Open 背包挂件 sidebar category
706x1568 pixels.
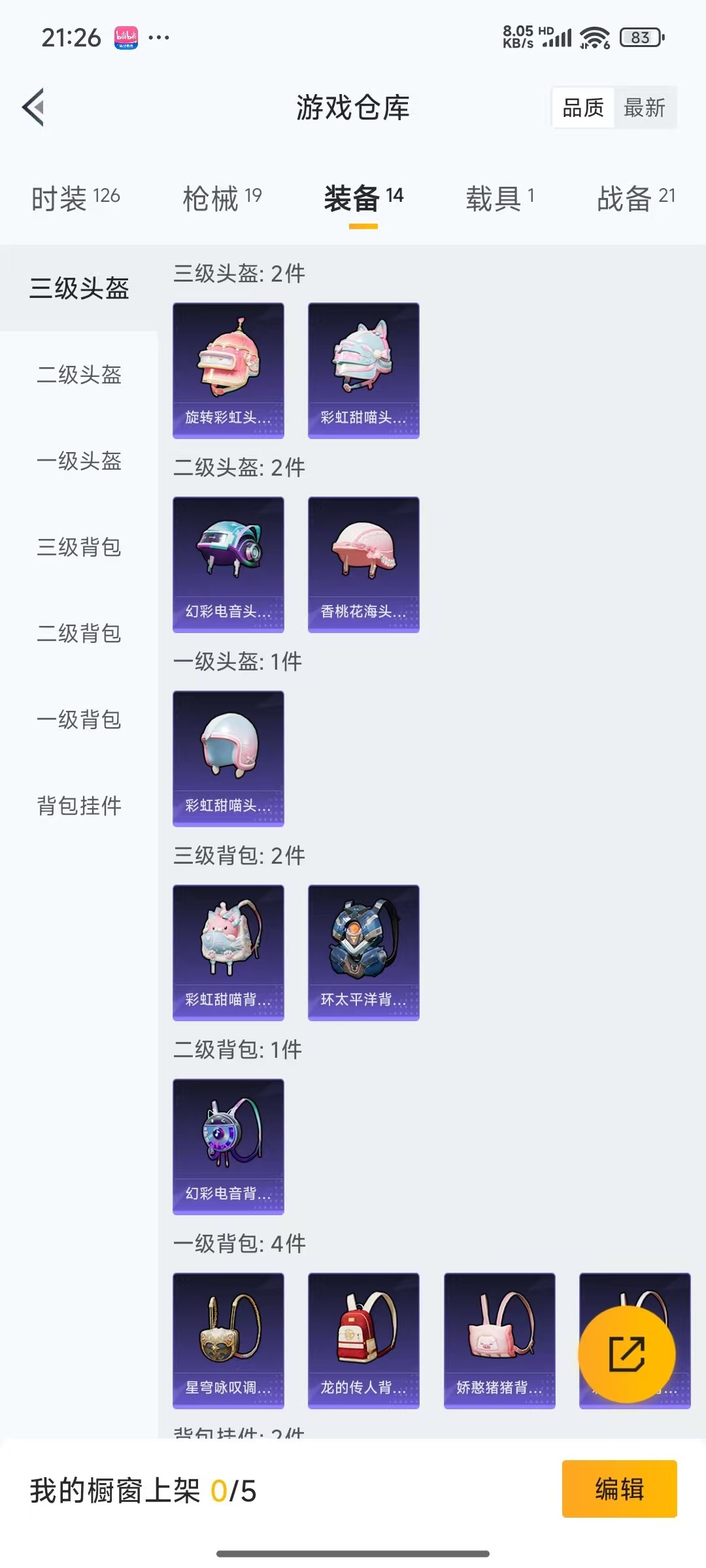(79, 806)
